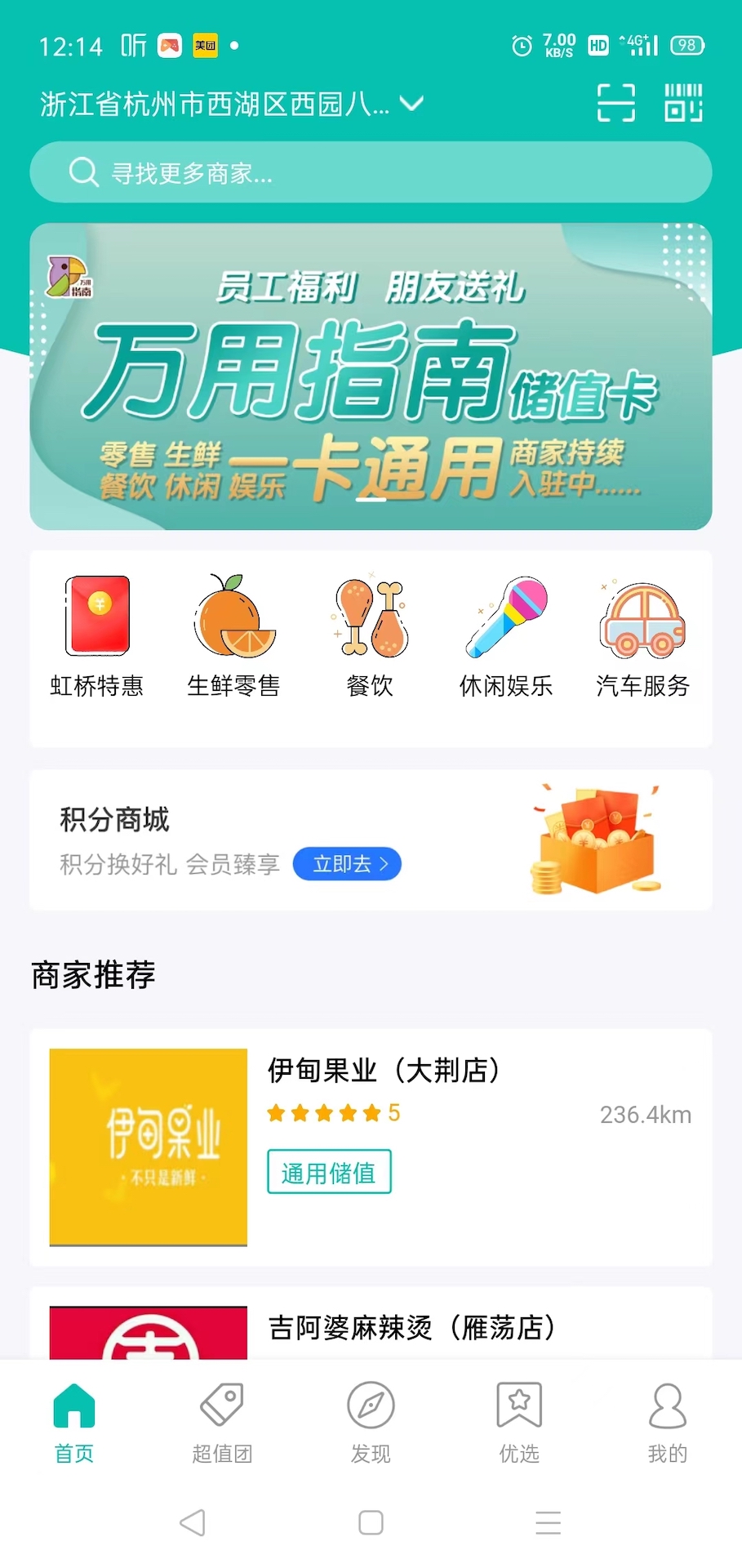The height and width of the screenshot is (1568, 742).
Task: Open the 虹桥特惠 red envelope category
Action: [96, 635]
